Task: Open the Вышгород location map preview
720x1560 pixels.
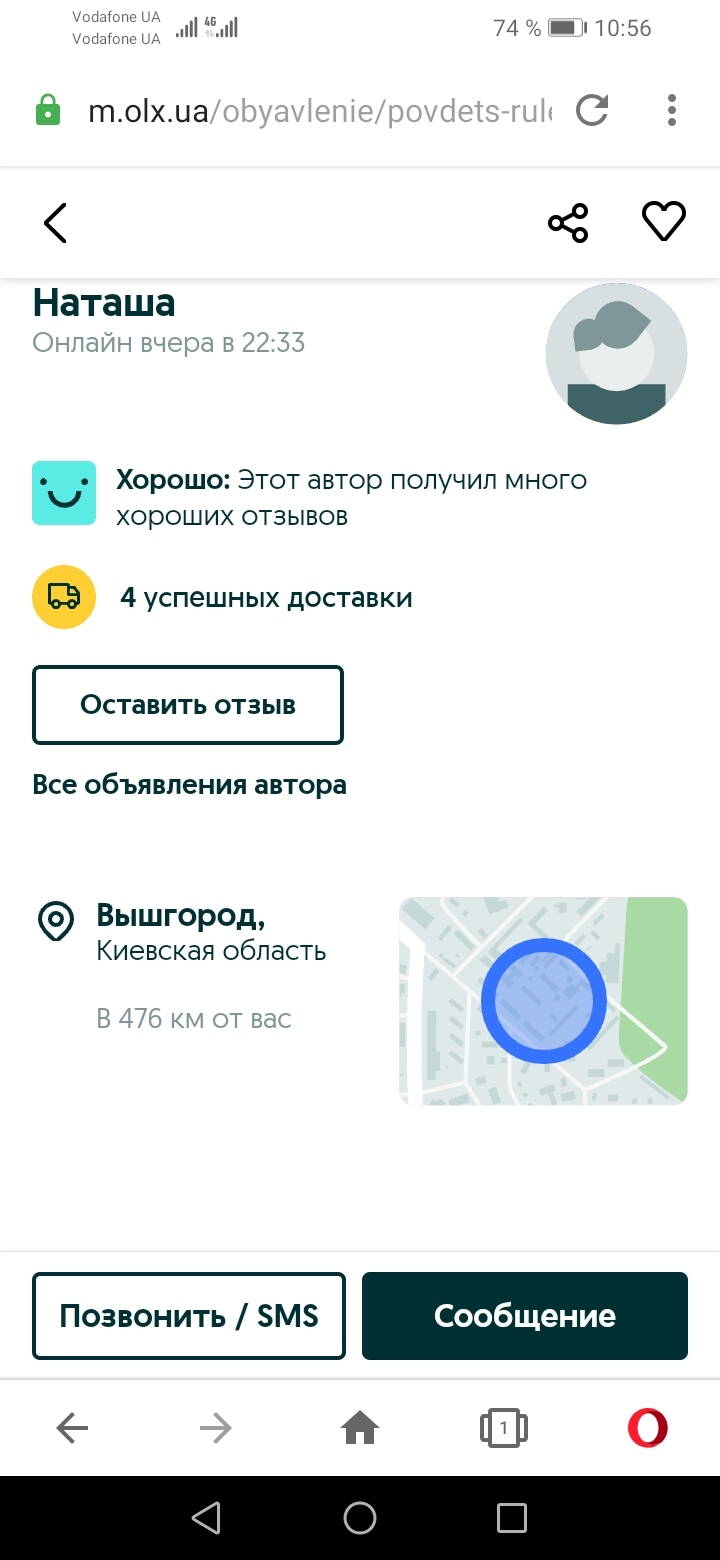Action: tap(543, 1000)
